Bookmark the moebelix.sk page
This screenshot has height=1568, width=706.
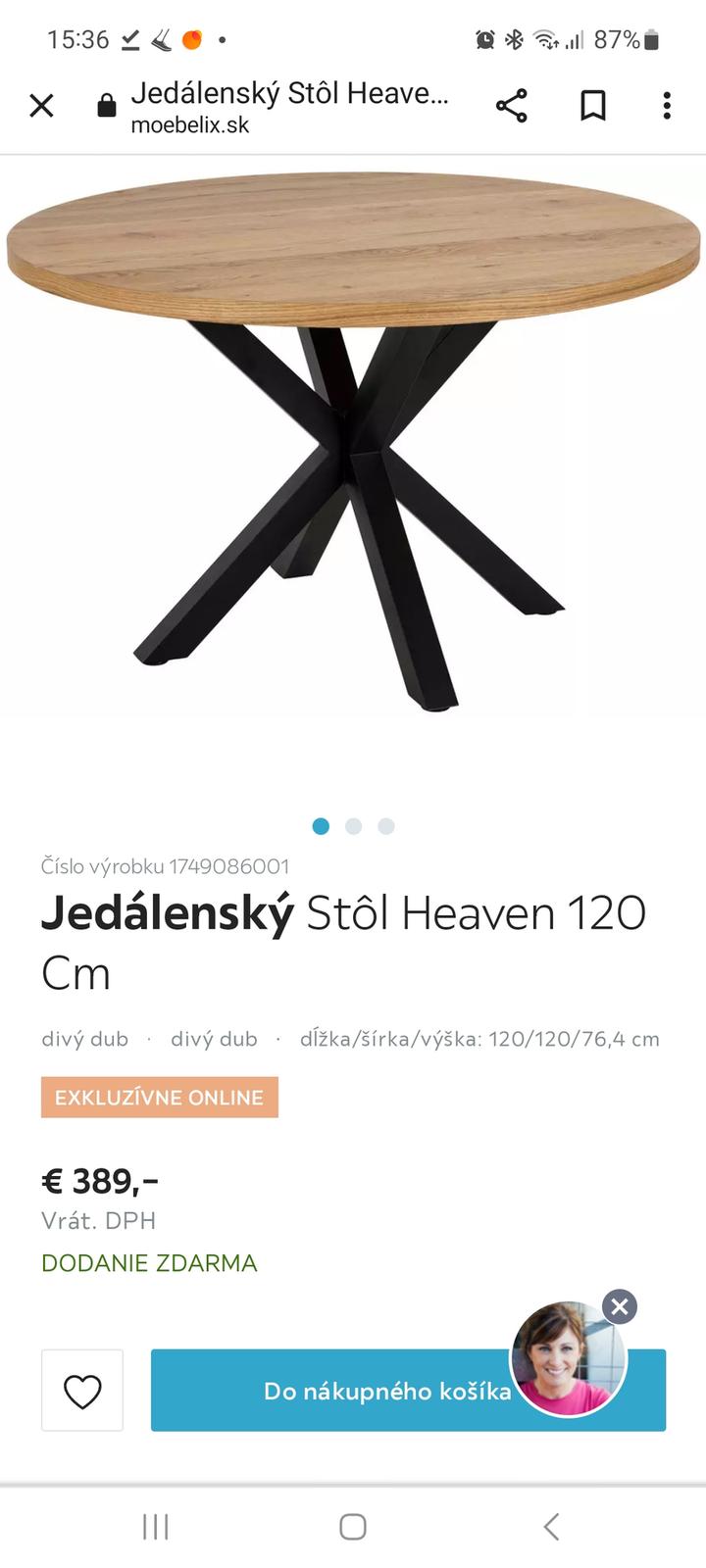[592, 105]
